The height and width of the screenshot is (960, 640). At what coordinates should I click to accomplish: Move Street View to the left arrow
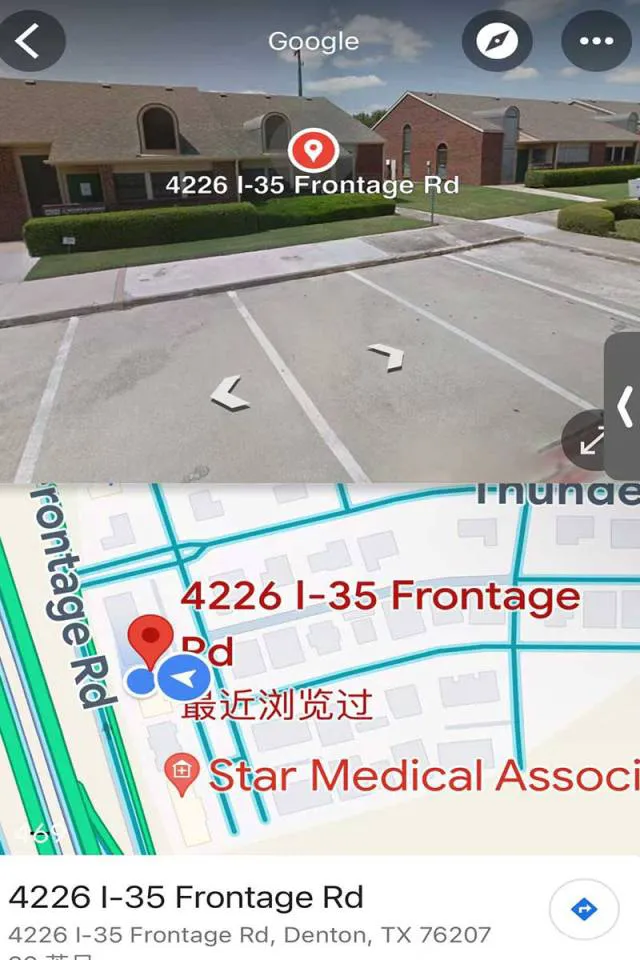pyautogui.click(x=230, y=392)
